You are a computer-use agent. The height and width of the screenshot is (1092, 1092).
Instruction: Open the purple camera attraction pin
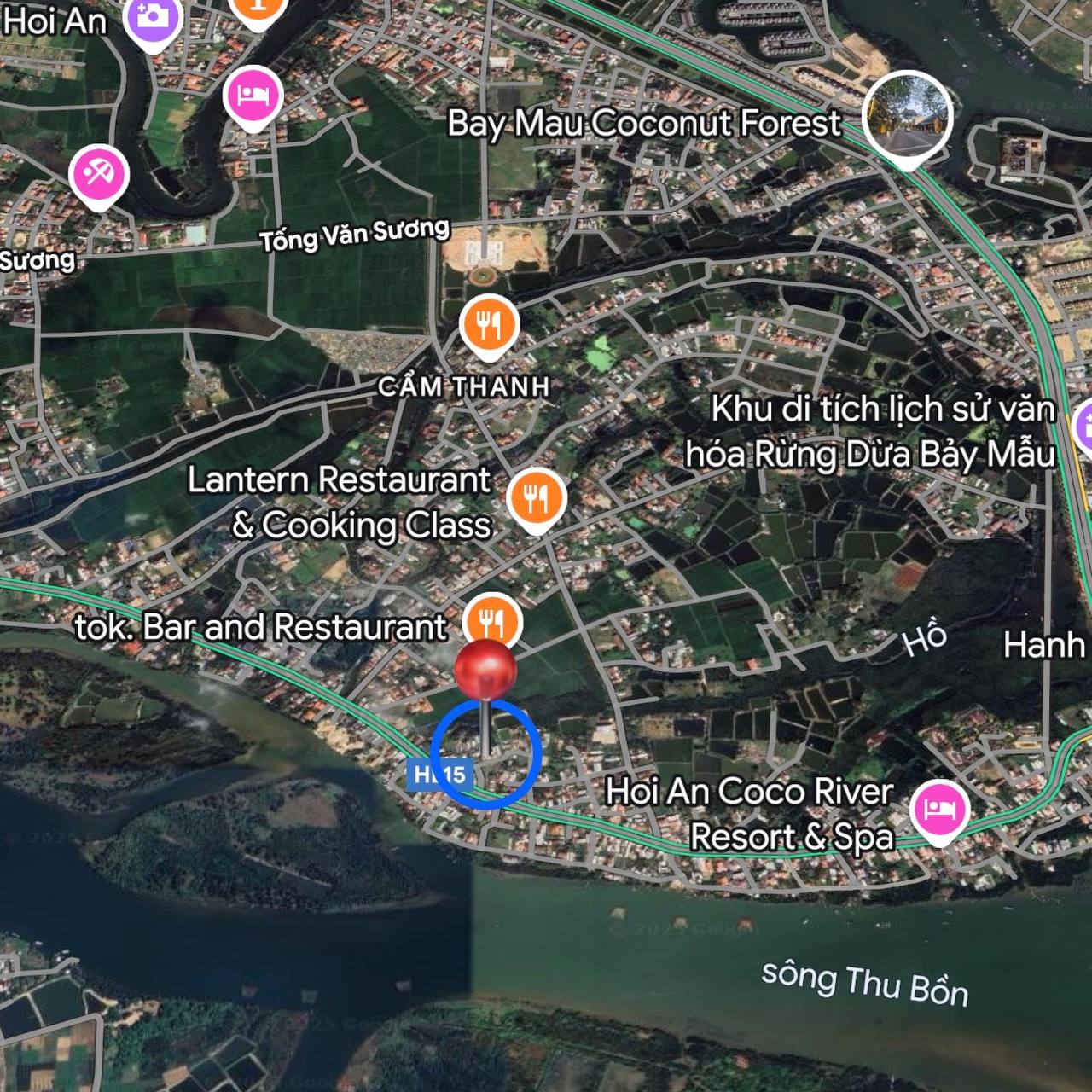[x=153, y=17]
